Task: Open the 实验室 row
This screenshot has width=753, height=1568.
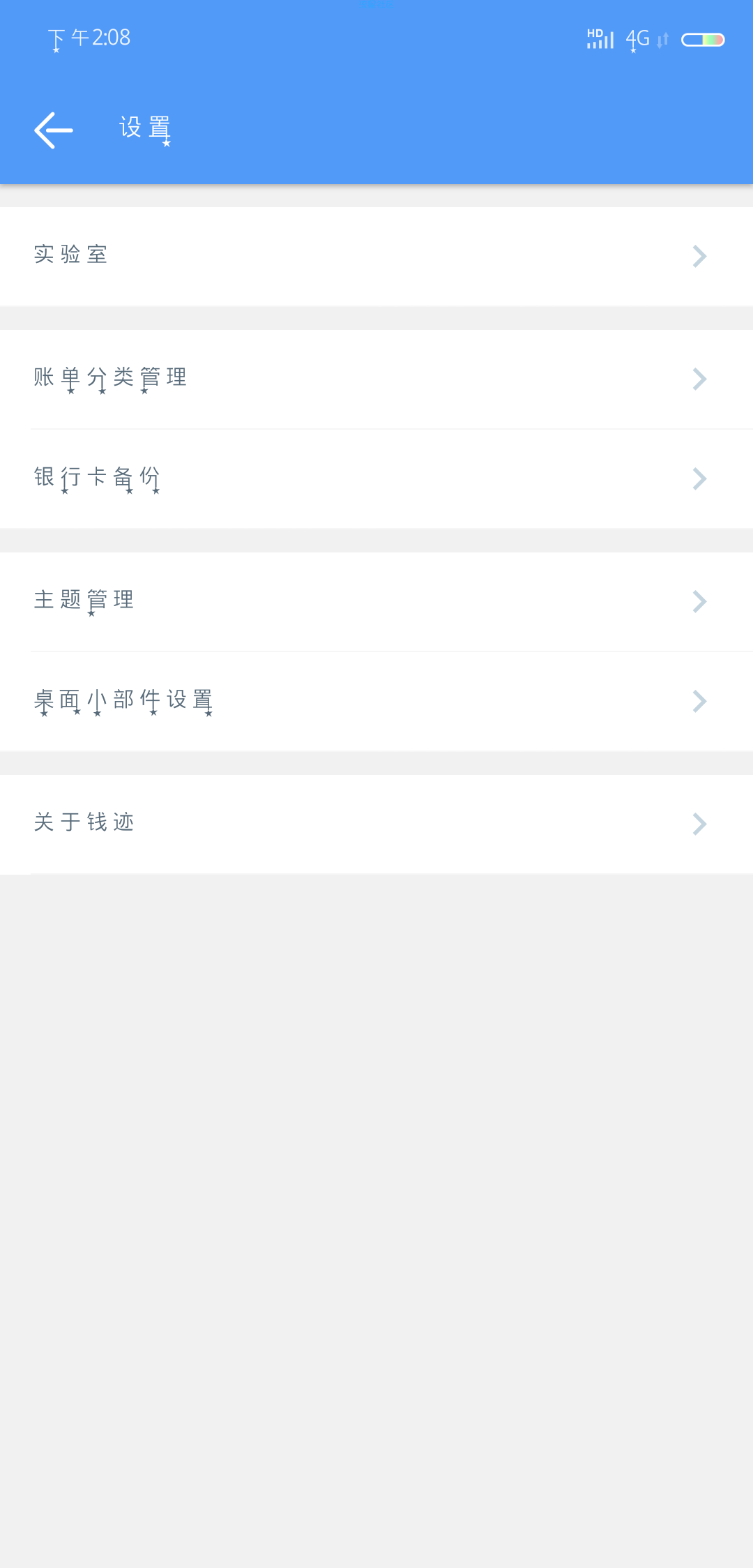Action: (x=376, y=256)
